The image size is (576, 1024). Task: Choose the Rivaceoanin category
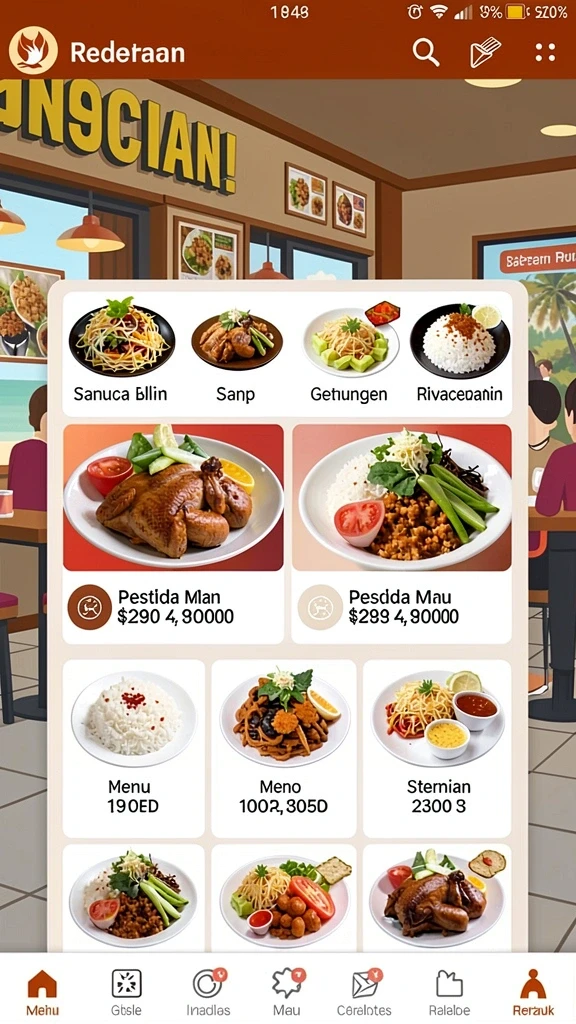(460, 351)
